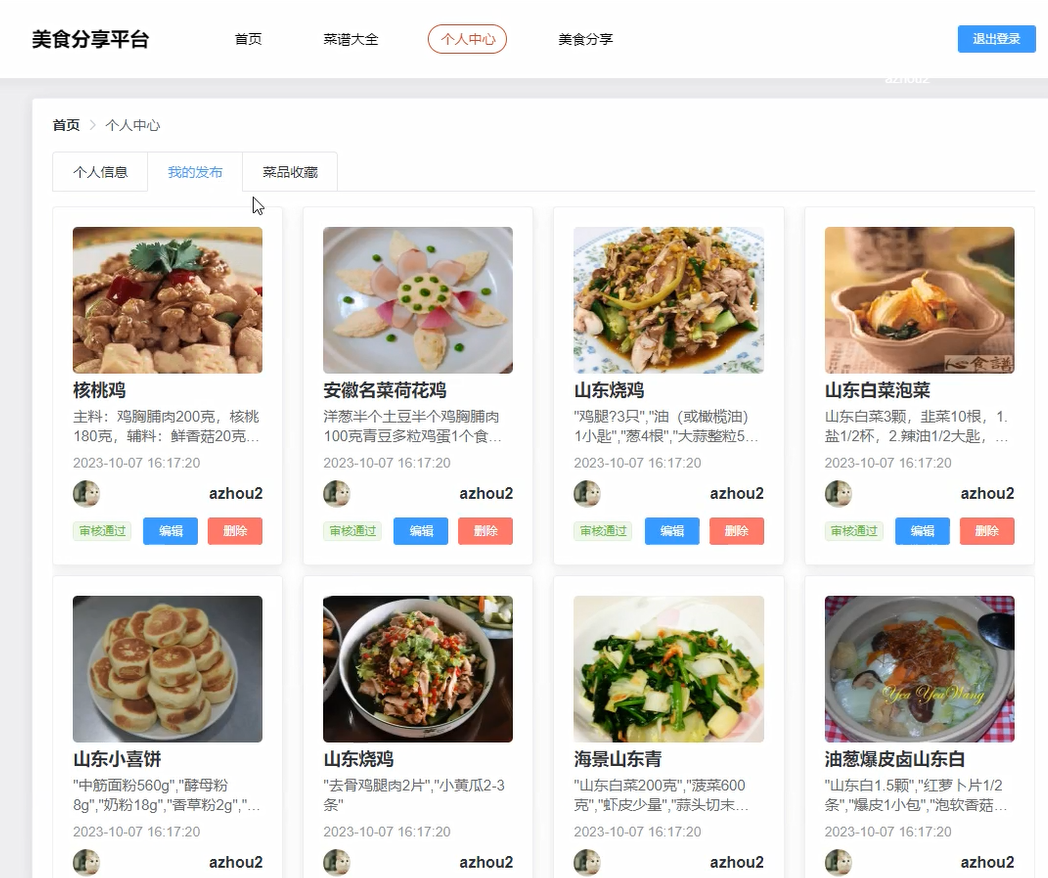Viewport: 1048px width, 878px height.
Task: Switch to the 我的发布 tab
Action: point(195,172)
